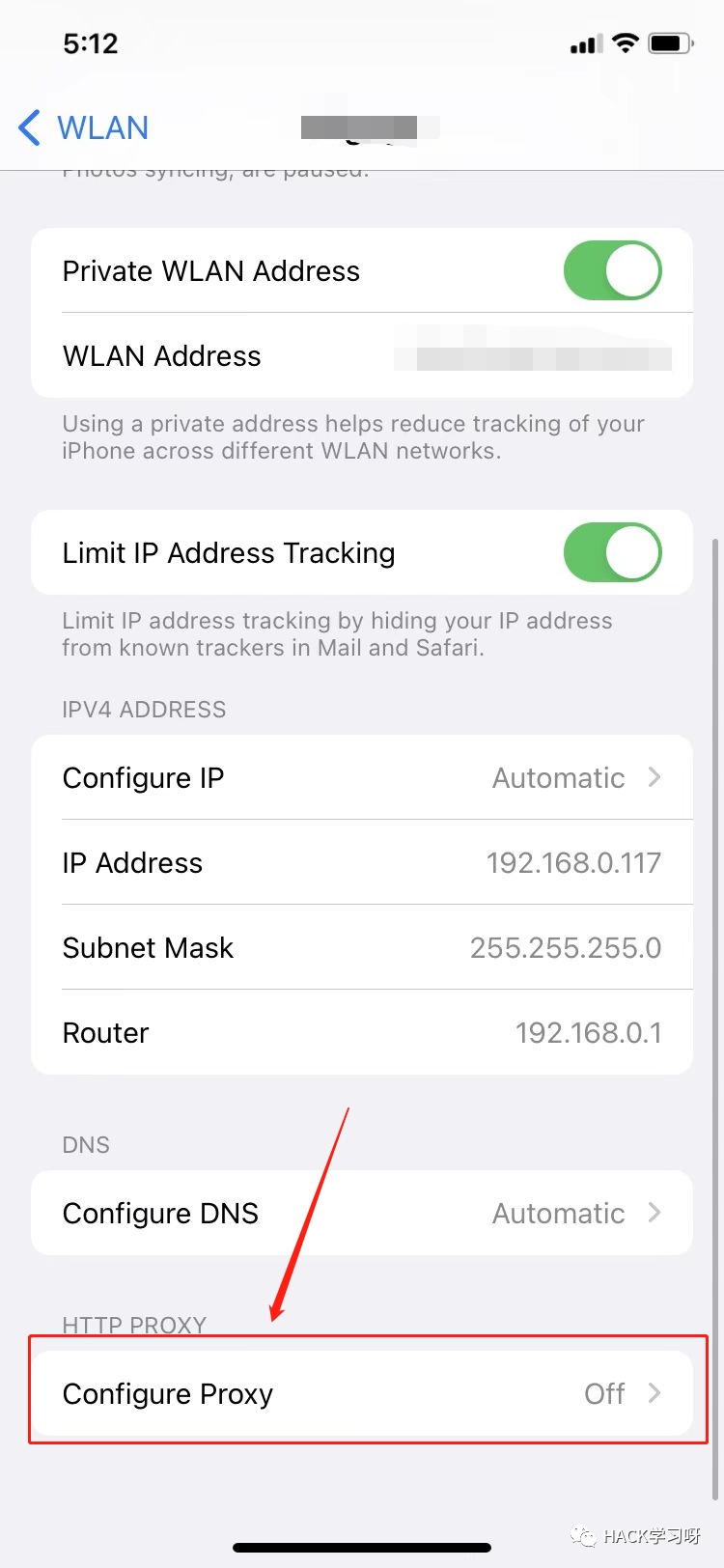Open Configure Proxy settings
Viewport: 724px width, 1568px height.
pos(362,1394)
